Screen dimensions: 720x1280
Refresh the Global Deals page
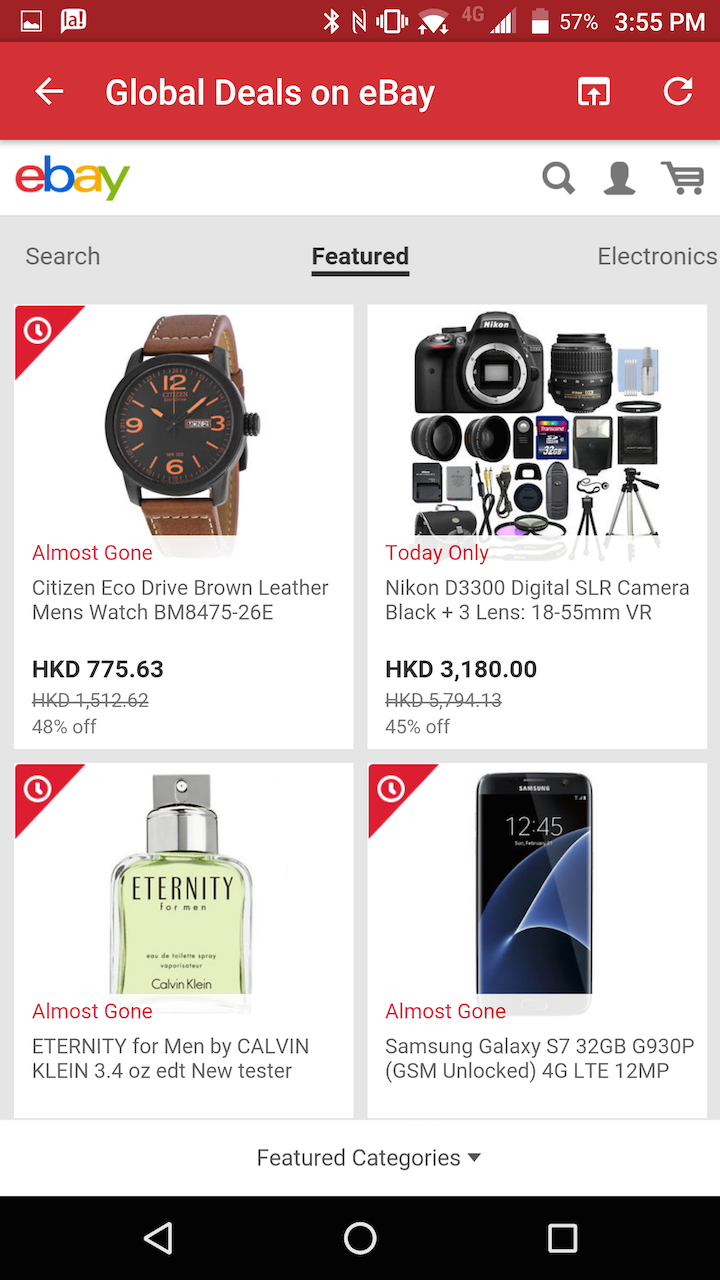(x=677, y=91)
